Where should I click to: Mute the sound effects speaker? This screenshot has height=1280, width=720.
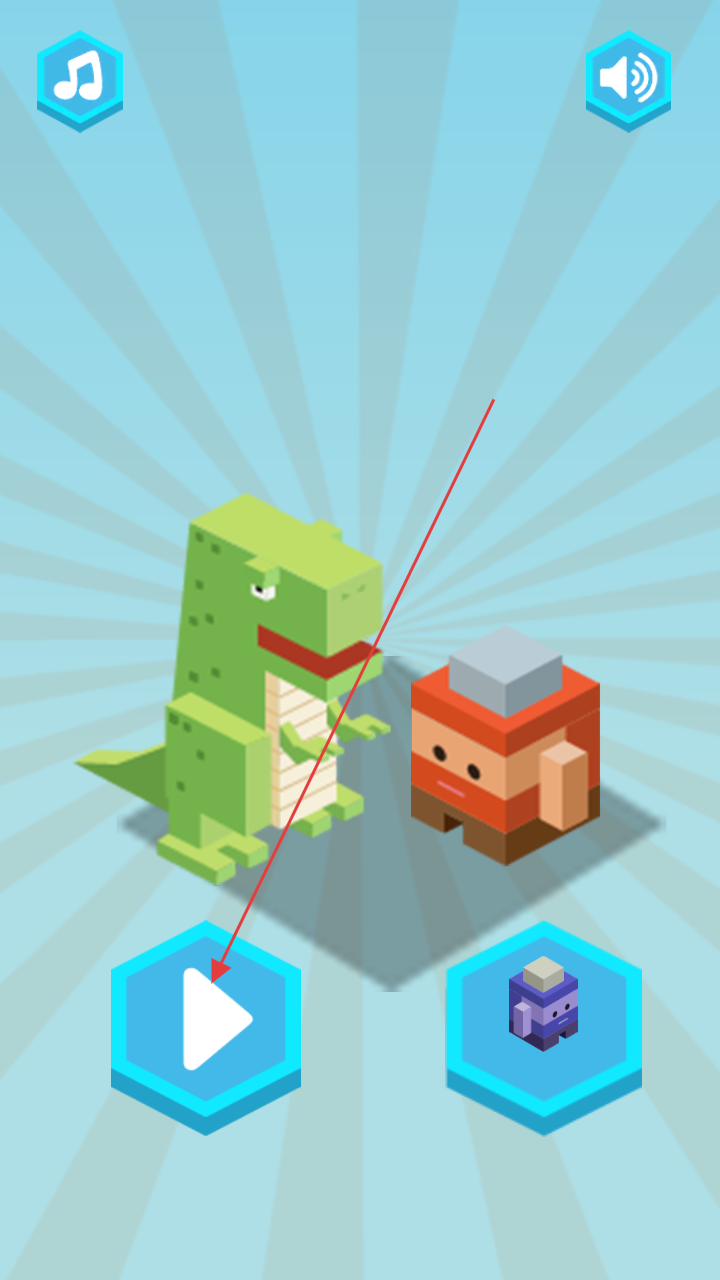628,78
